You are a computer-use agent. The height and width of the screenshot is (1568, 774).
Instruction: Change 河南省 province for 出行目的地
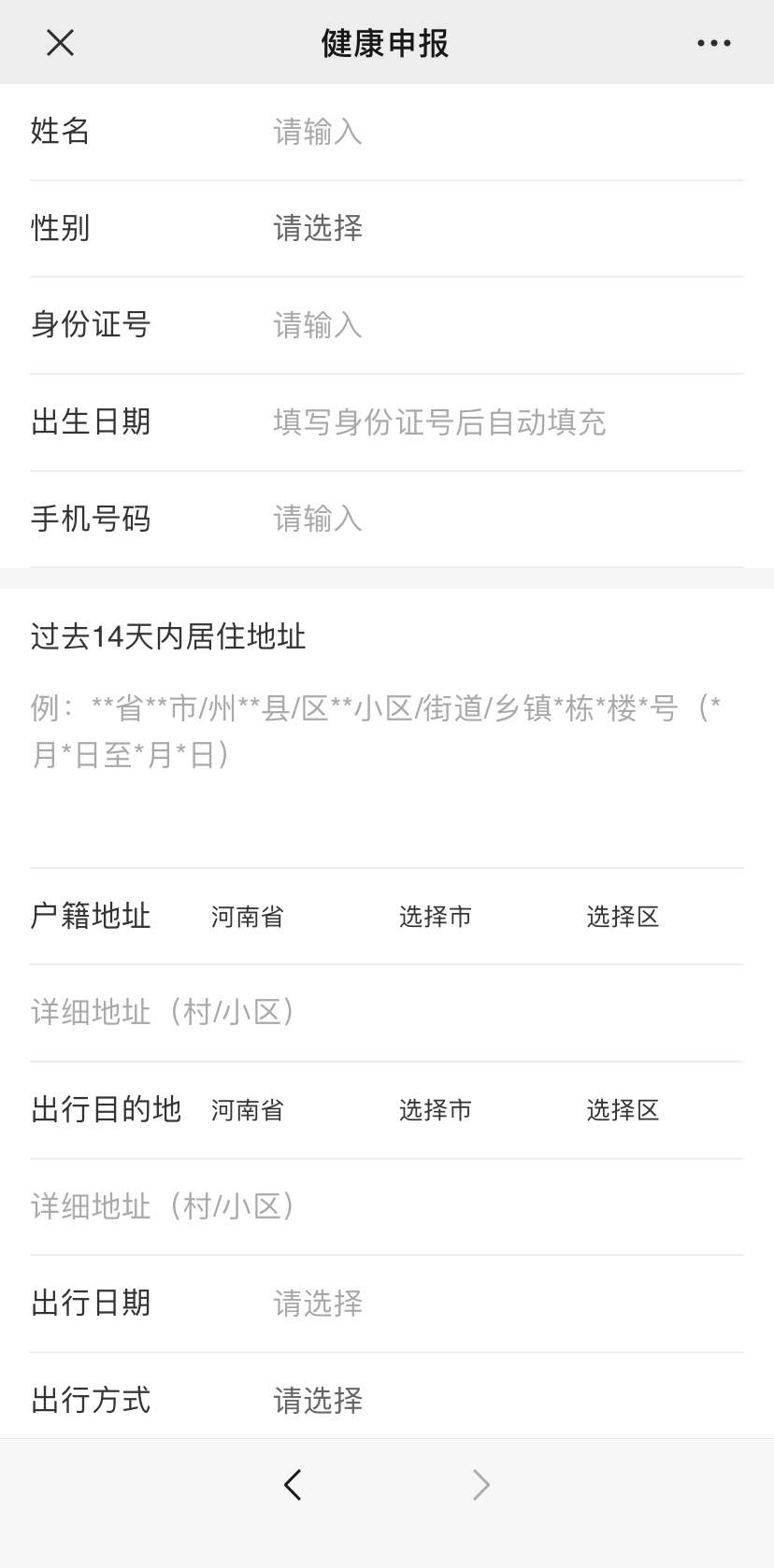point(248,1110)
